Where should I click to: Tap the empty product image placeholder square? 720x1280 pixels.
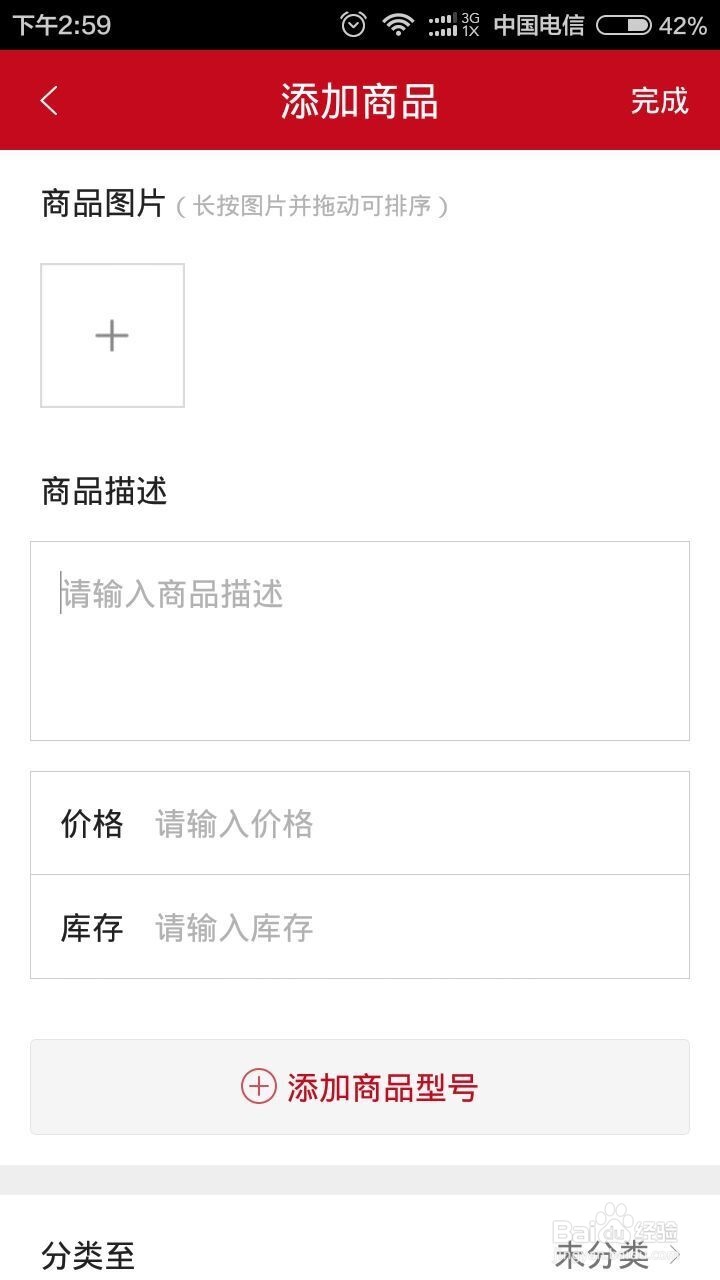click(x=111, y=335)
